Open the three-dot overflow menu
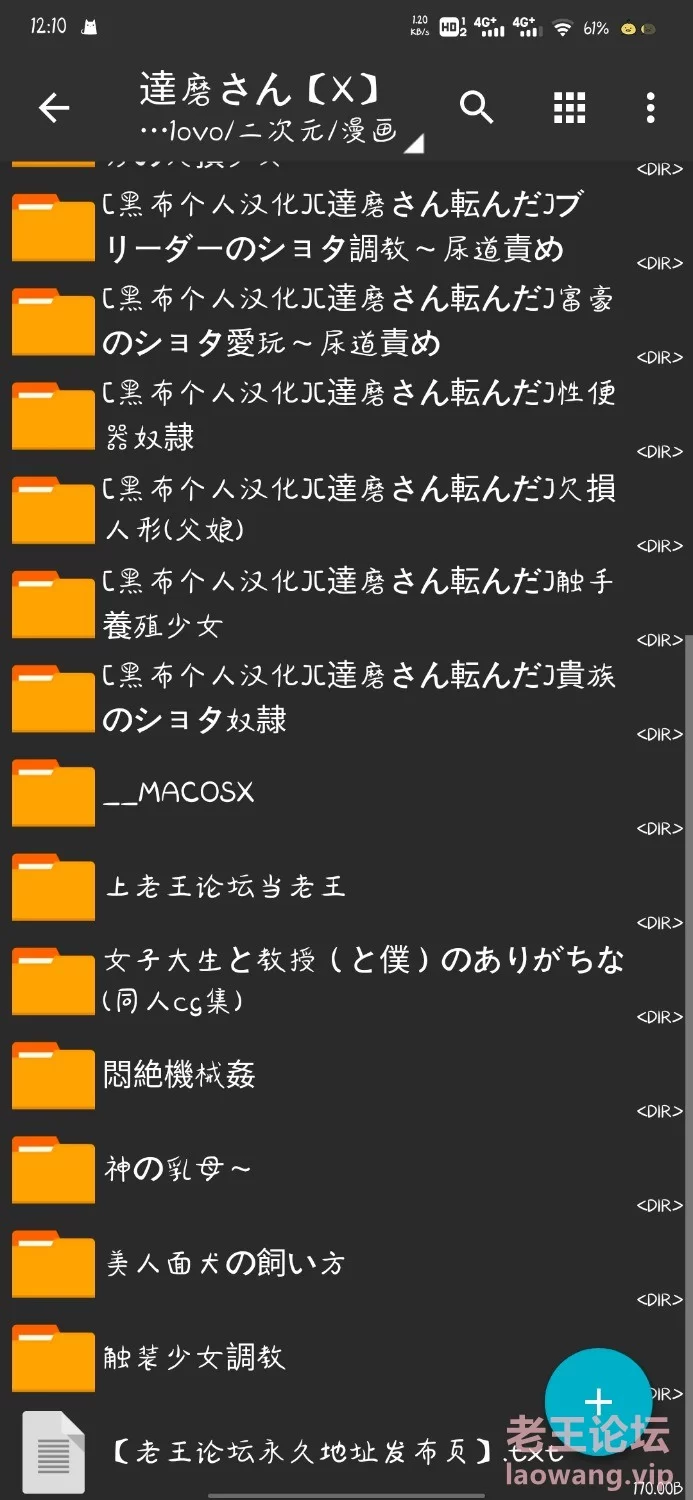The height and width of the screenshot is (1500, 693). (x=651, y=108)
